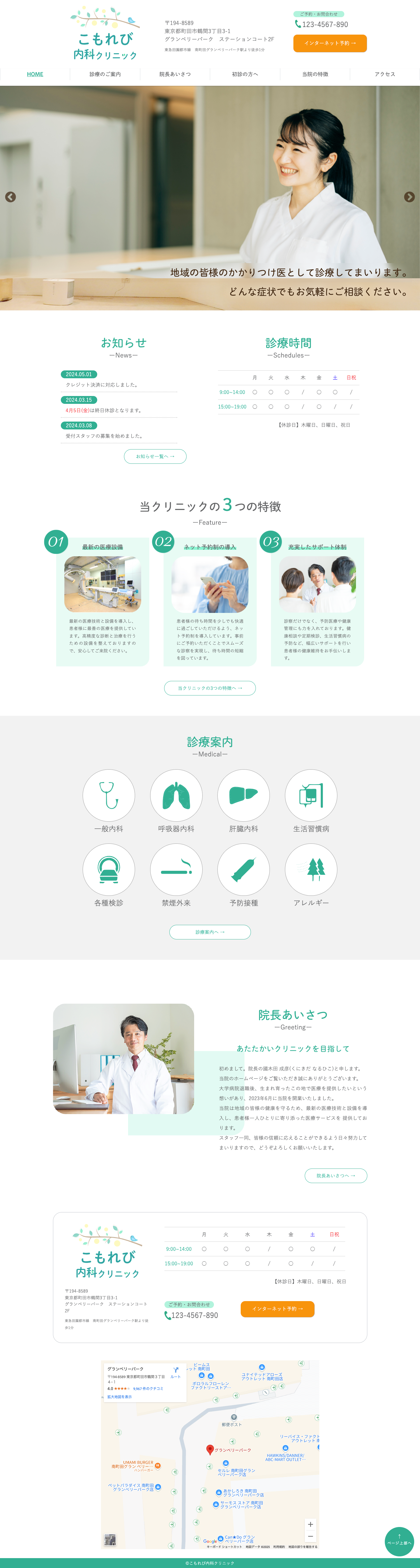Open the 予防接種 category icon
Image resolution: width=420 pixels, height=1568 pixels.
[x=243, y=870]
